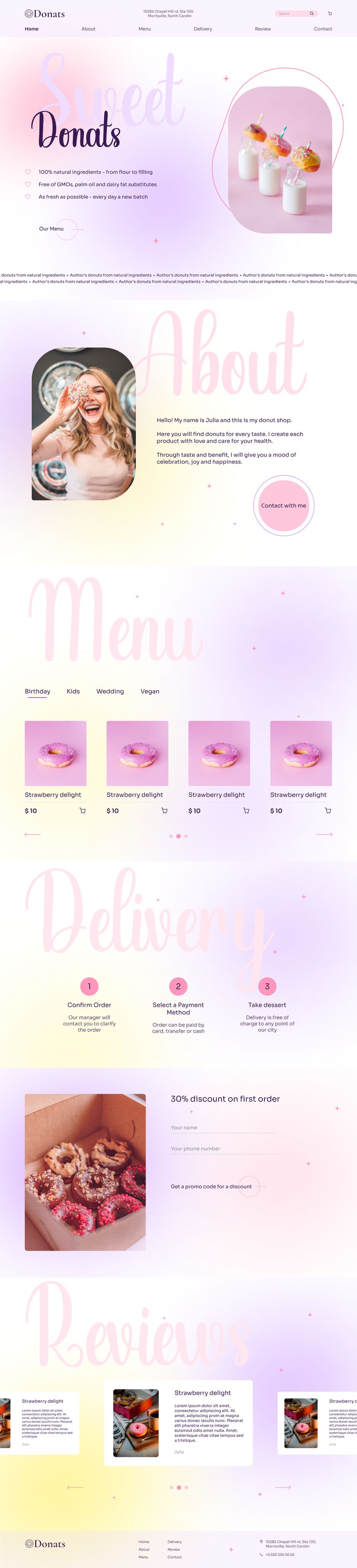Screen dimensions: 357x1568
Task: Tap the Your phone number field
Action: tap(224, 1149)
